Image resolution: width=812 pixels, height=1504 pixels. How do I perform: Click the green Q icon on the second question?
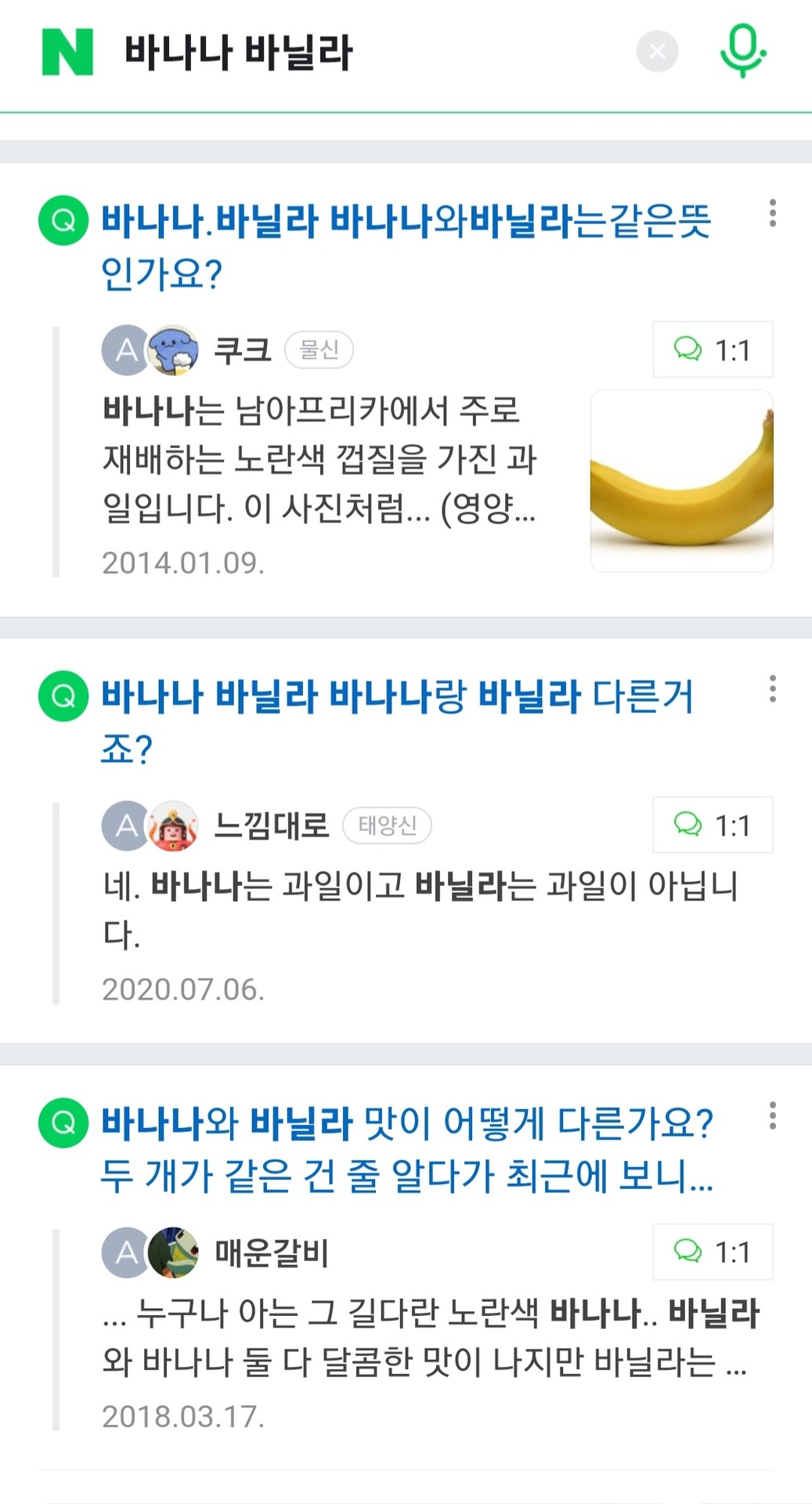pos(63,697)
